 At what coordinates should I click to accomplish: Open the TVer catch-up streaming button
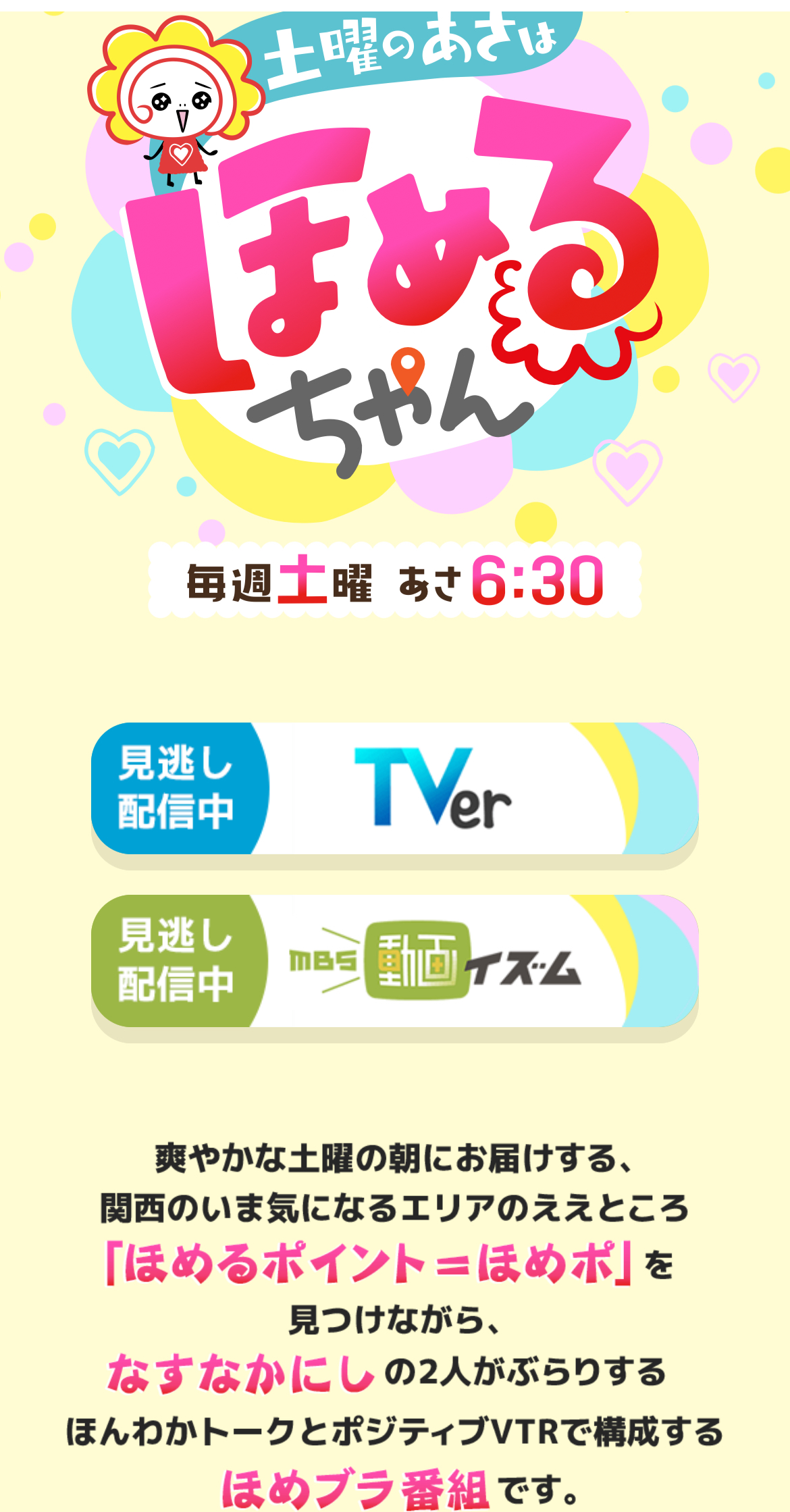pyautogui.click(x=394, y=788)
